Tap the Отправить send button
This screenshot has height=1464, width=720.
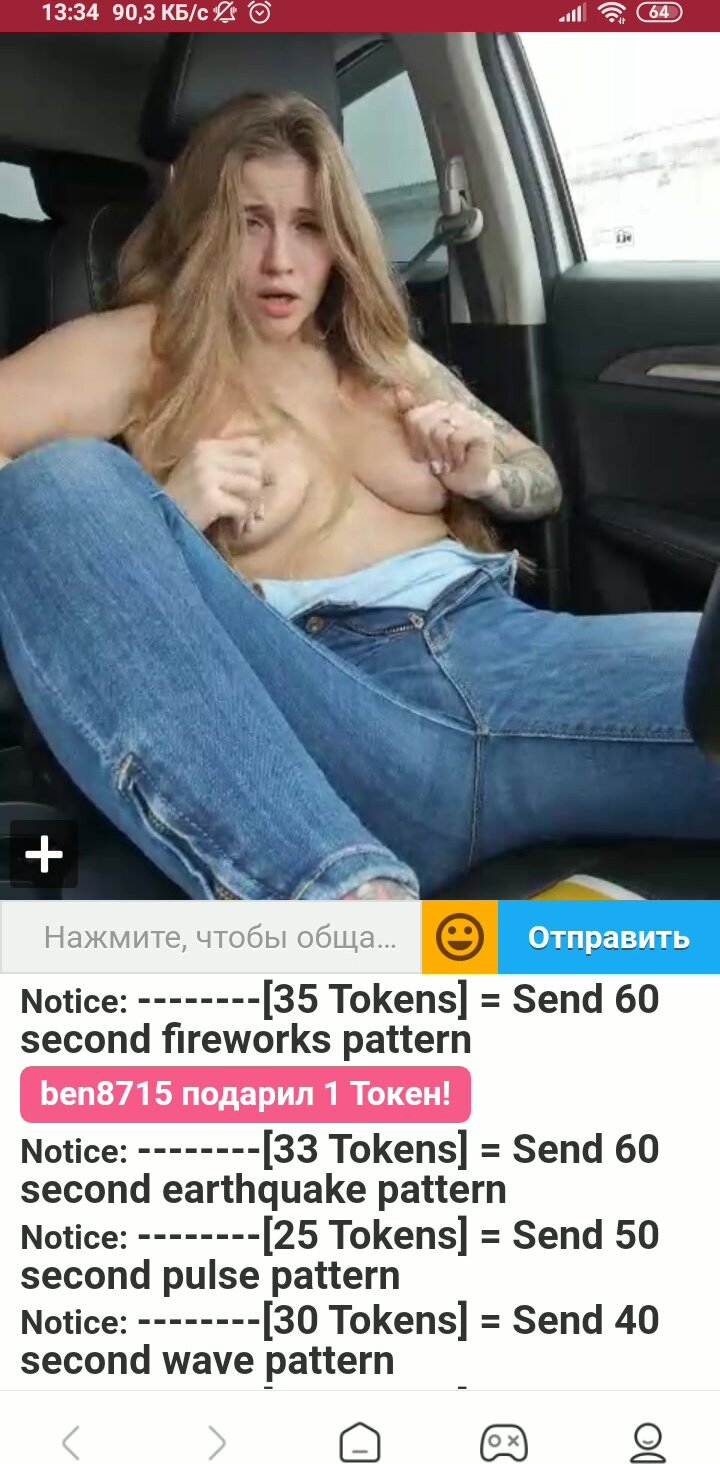(x=608, y=937)
